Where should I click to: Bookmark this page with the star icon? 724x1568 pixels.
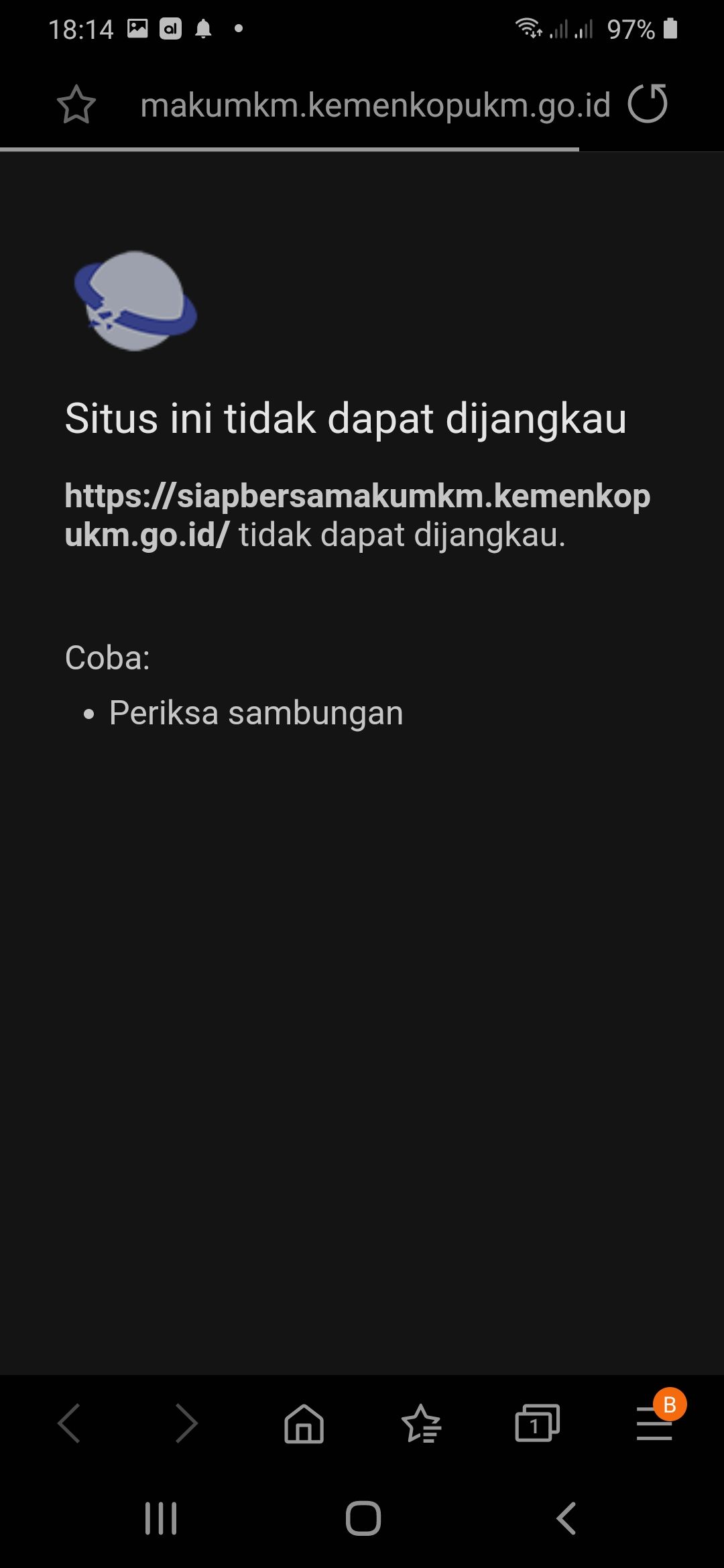(x=76, y=105)
